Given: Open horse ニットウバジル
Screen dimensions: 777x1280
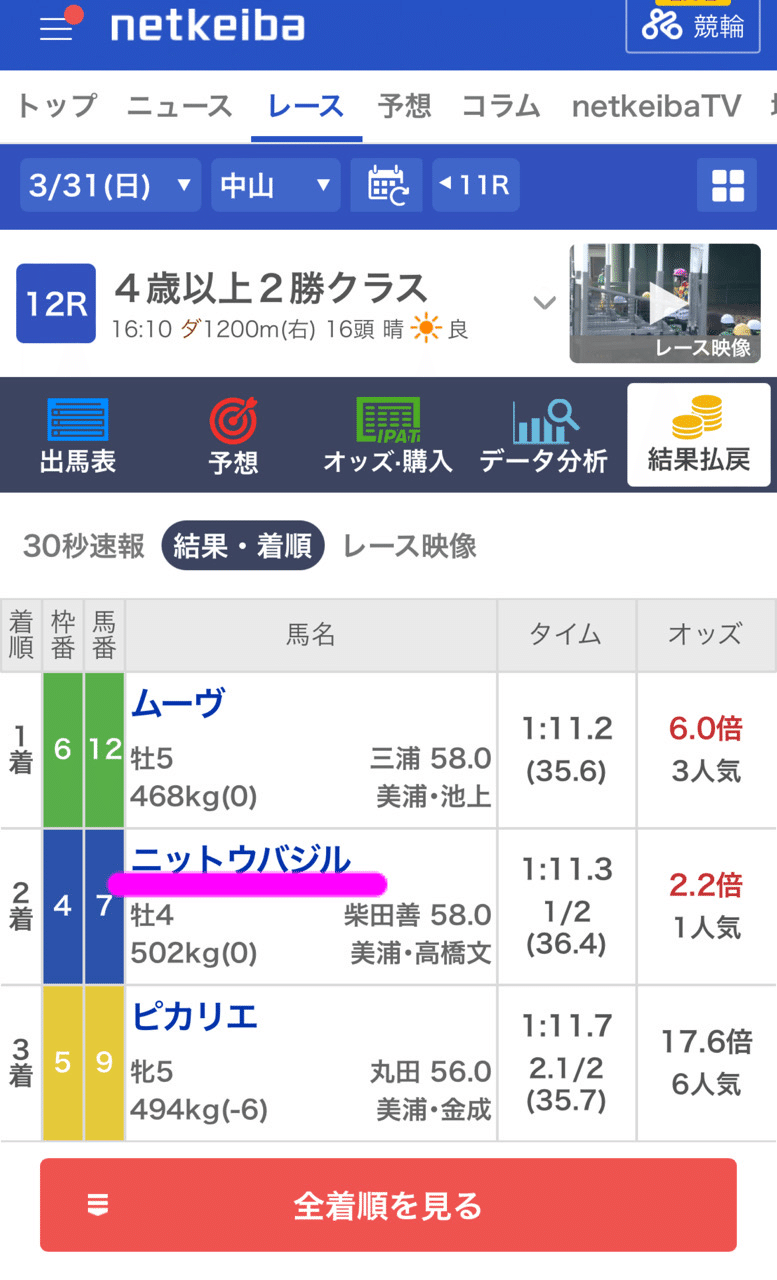Looking at the screenshot, I should pyautogui.click(x=241, y=860).
